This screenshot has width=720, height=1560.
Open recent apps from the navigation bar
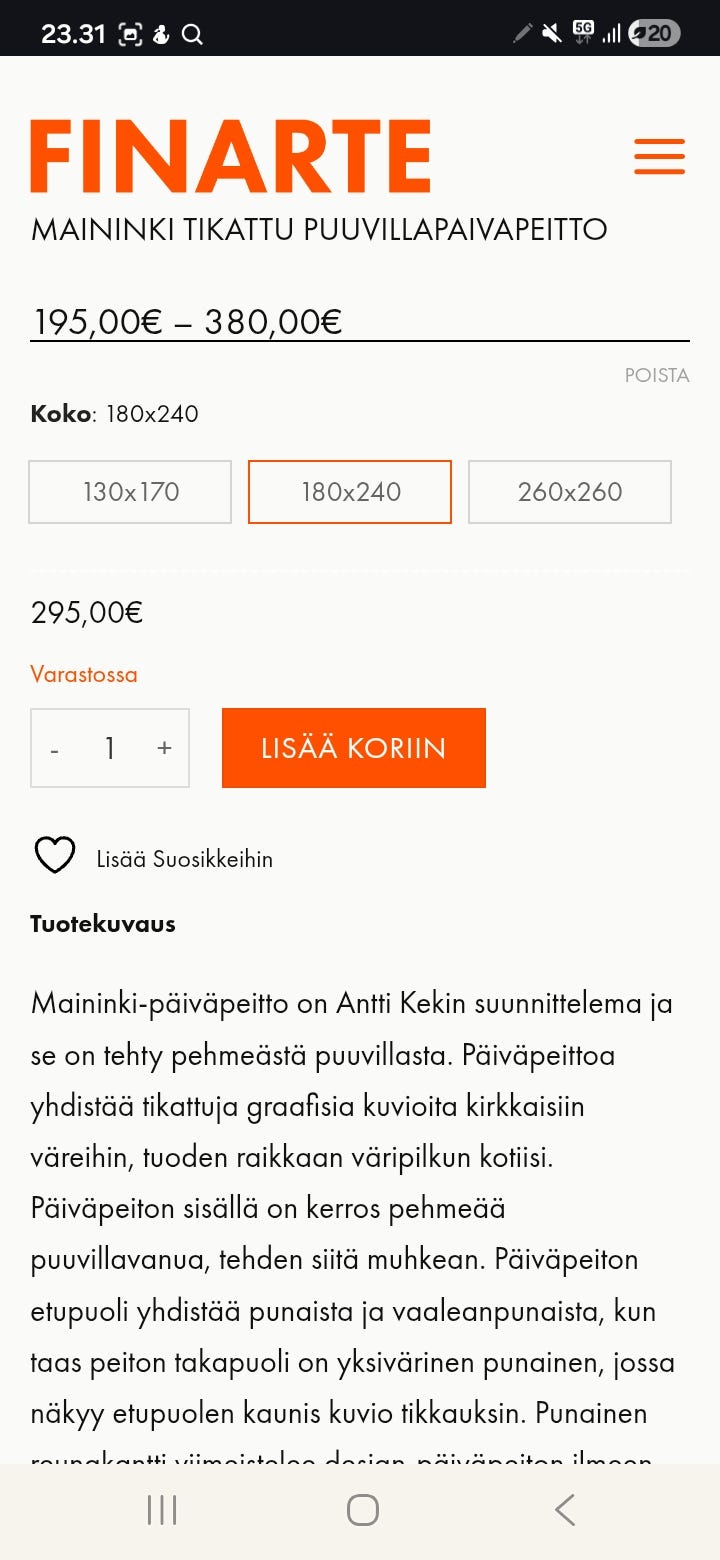point(161,1510)
